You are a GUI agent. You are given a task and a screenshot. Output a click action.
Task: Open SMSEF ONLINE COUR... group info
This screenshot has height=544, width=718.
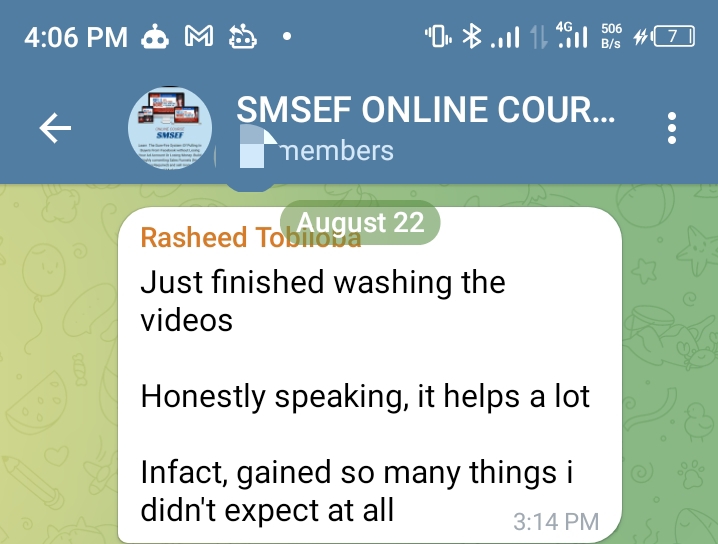[x=425, y=110]
